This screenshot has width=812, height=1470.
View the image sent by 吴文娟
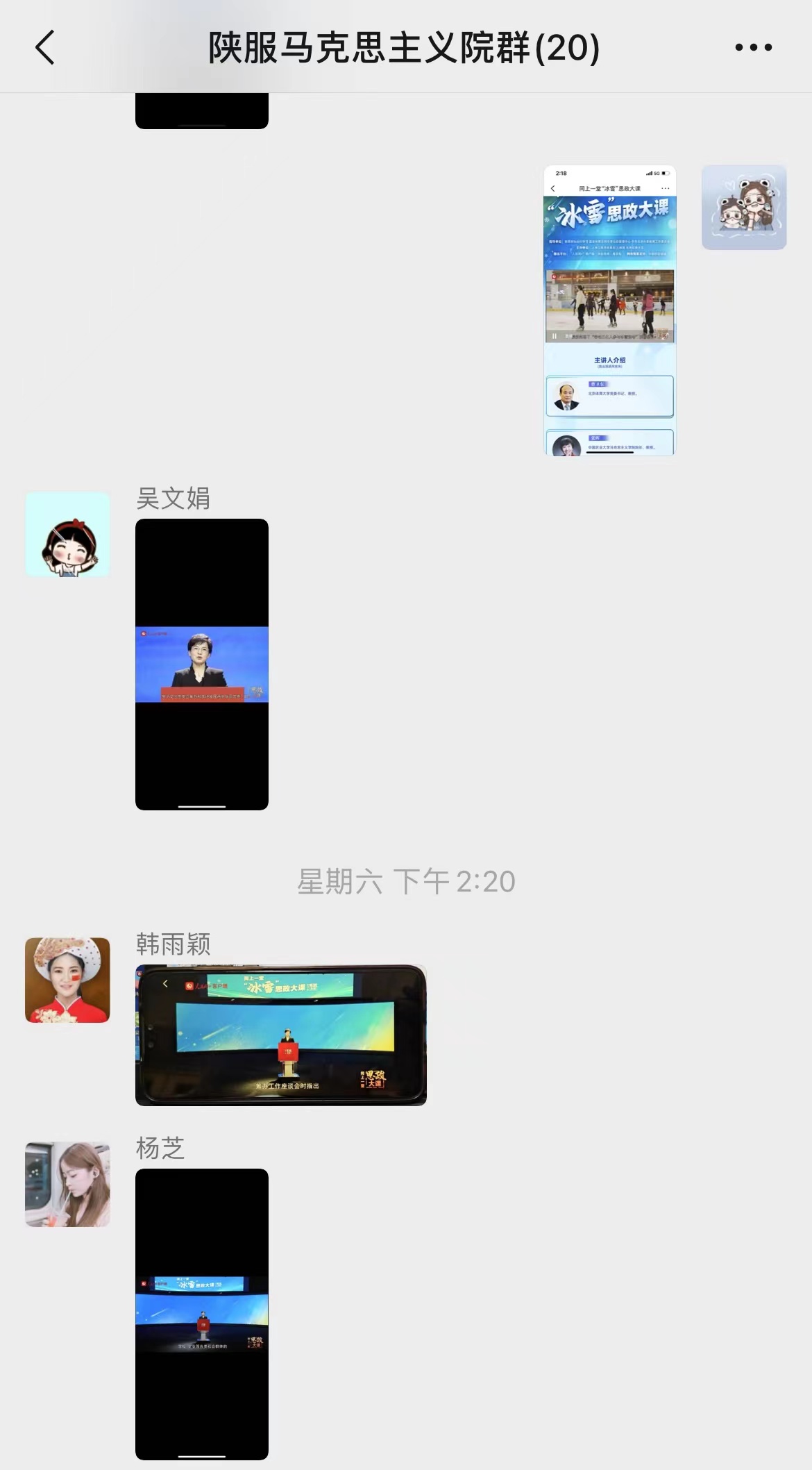click(x=201, y=664)
